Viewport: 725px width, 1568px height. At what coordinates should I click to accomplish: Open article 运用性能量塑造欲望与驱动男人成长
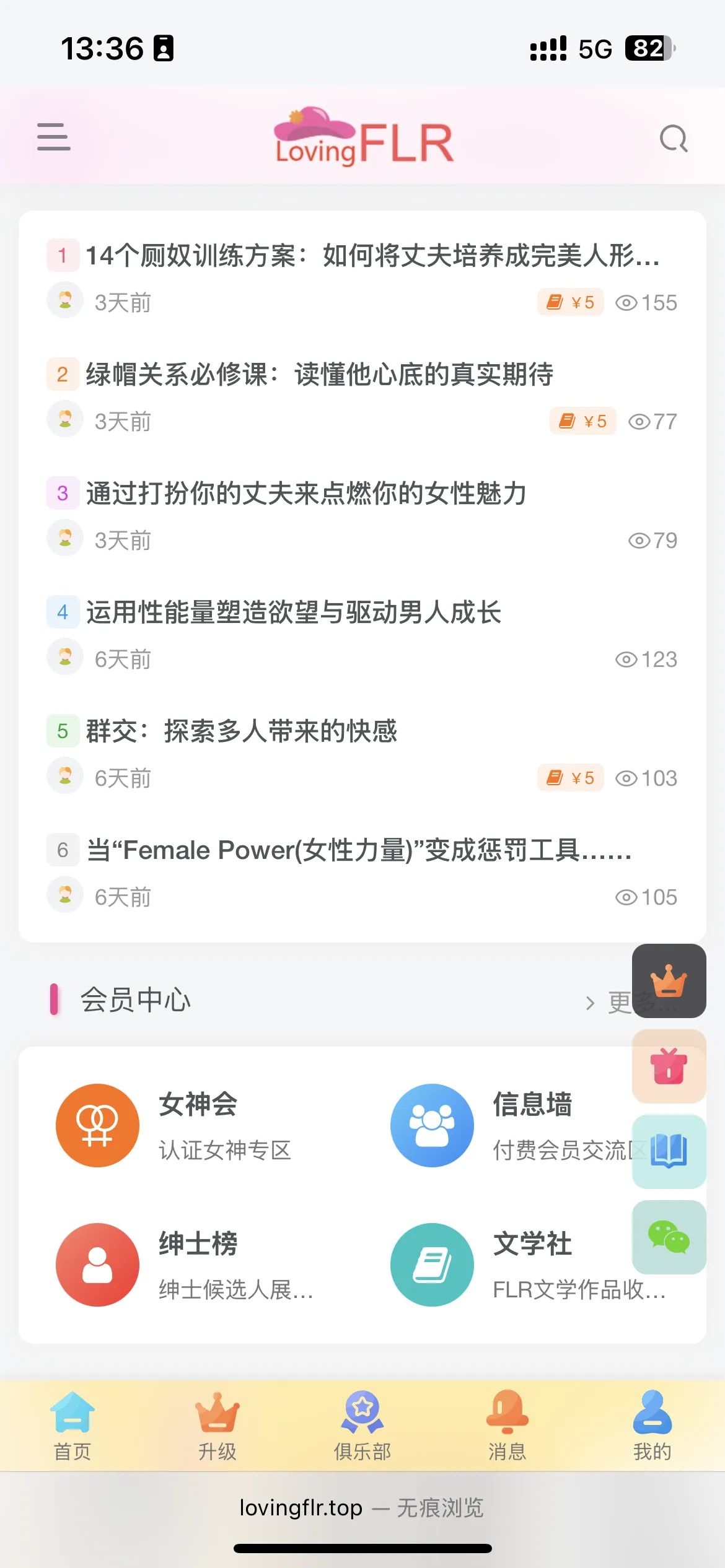coord(293,612)
